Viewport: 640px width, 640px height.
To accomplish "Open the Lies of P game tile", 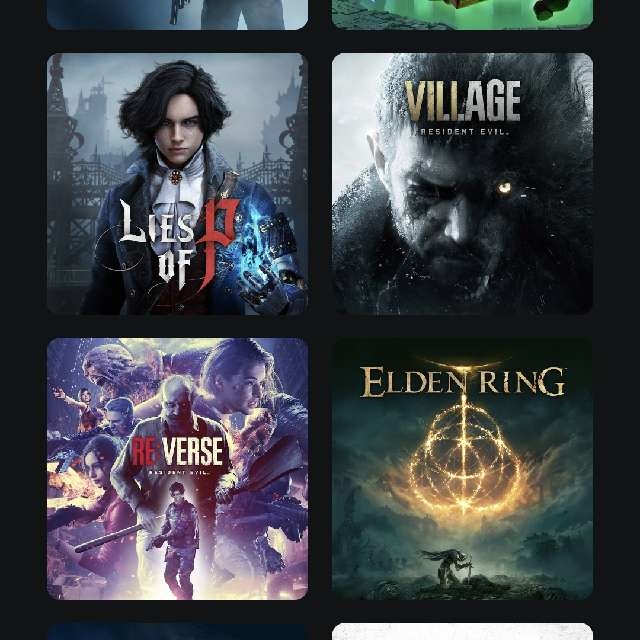I will point(177,184).
